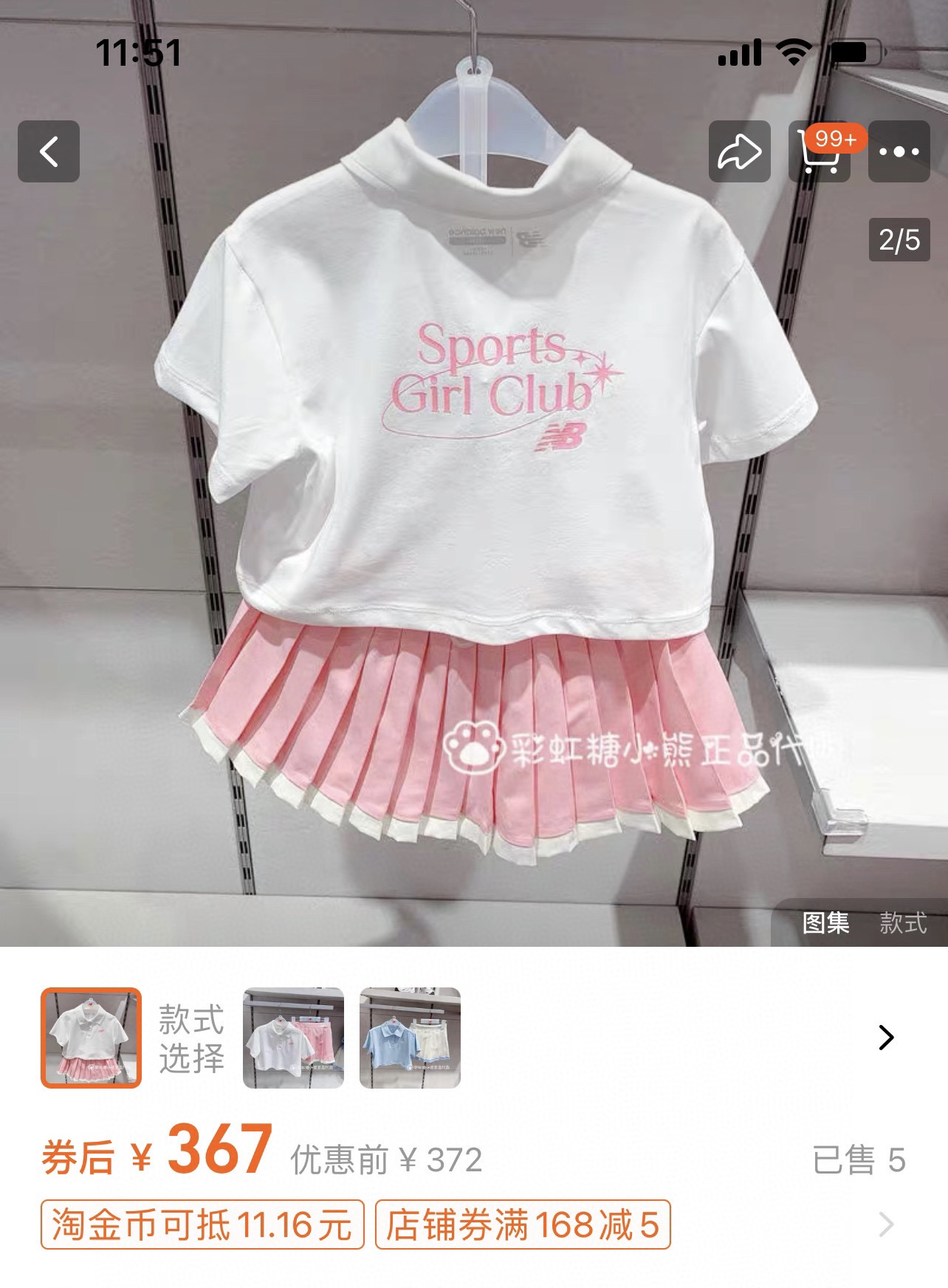Screen dimensions: 948x1288
Task: Open the 淘金币可抵11.16元 coupon tag
Action: point(202,1225)
